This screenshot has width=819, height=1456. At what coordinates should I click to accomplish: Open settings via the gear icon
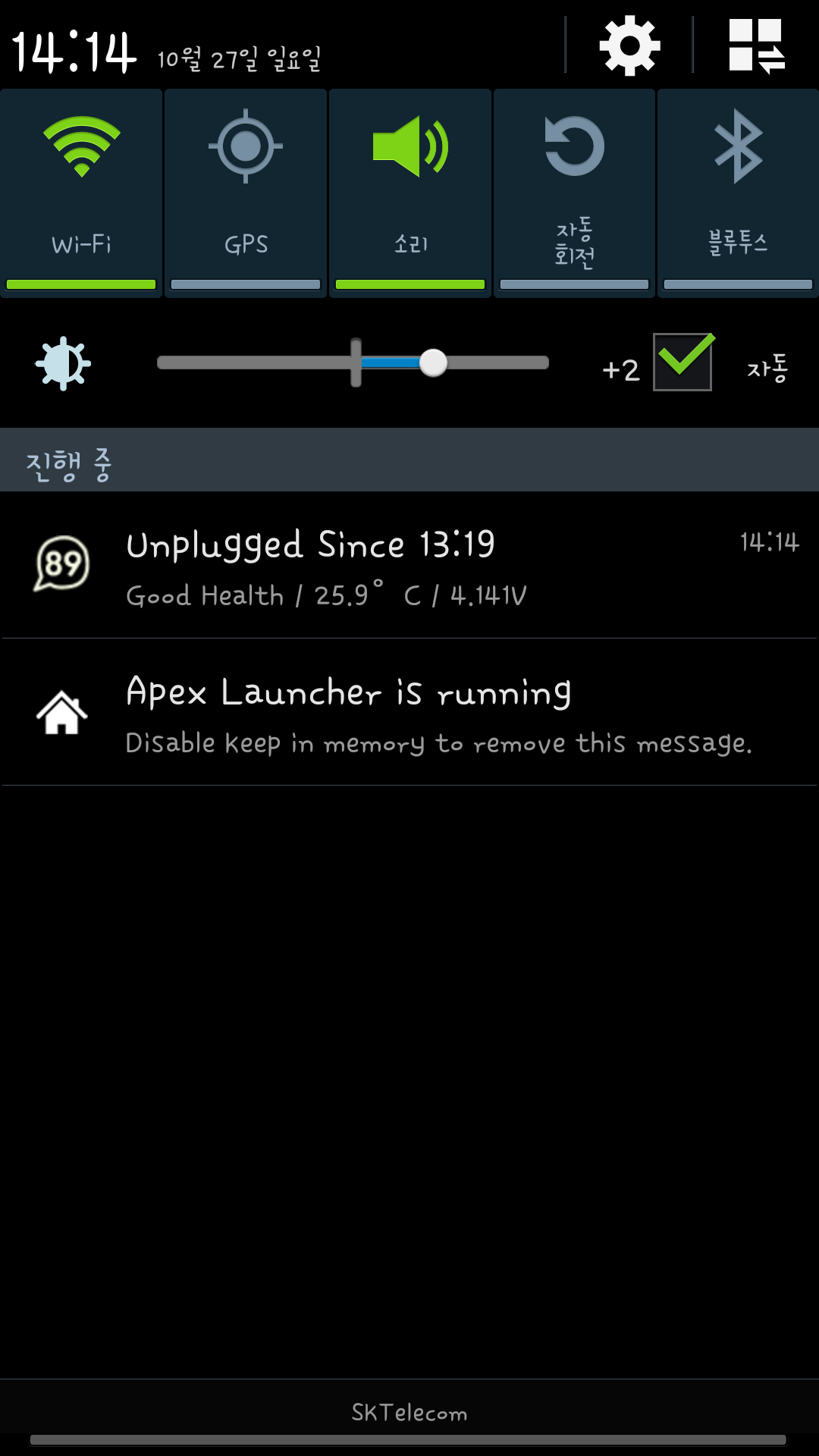click(629, 46)
